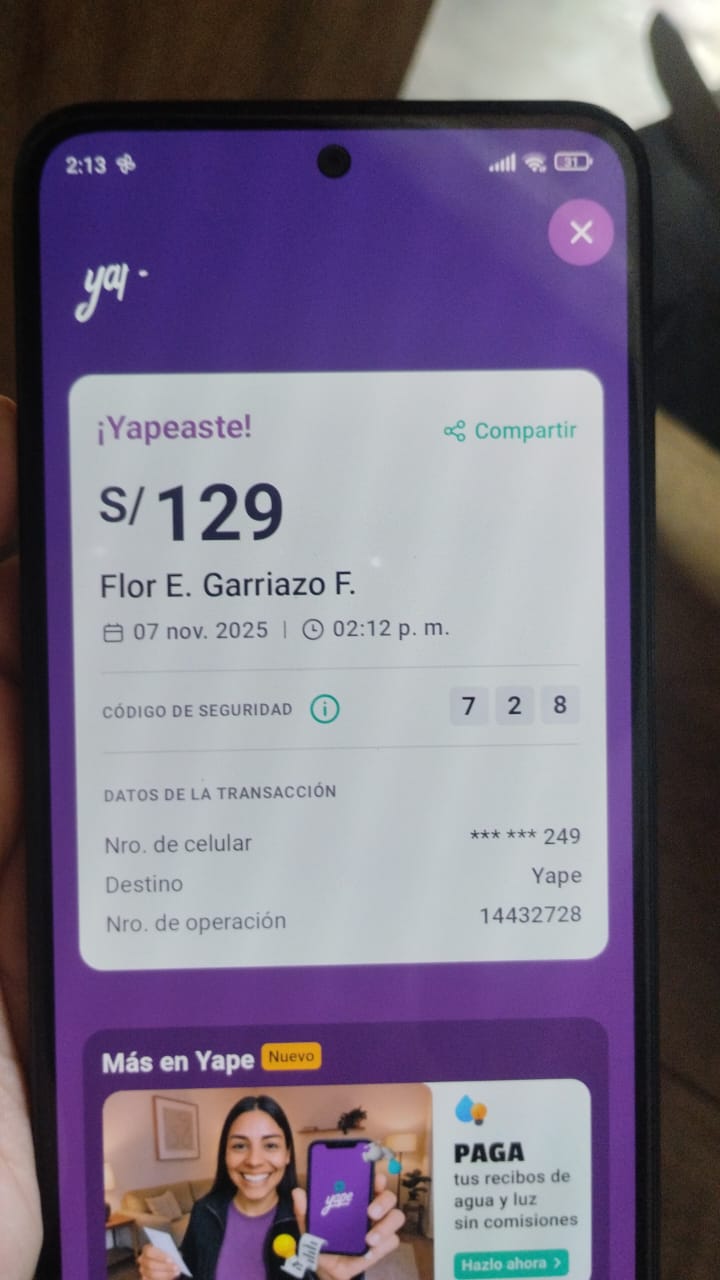Screen dimensions: 720x1280
Task: Open the security code info icon
Action: tap(324, 709)
